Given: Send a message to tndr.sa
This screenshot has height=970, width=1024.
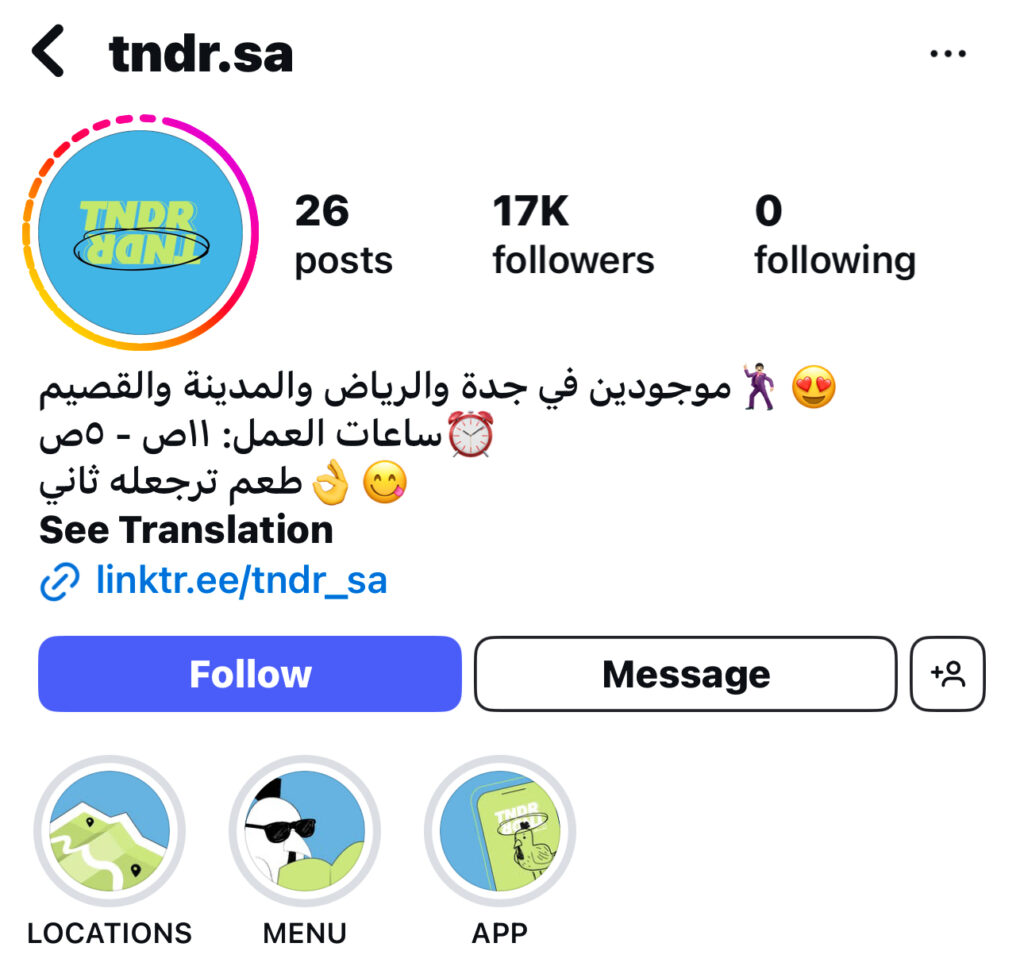Looking at the screenshot, I should [x=685, y=674].
